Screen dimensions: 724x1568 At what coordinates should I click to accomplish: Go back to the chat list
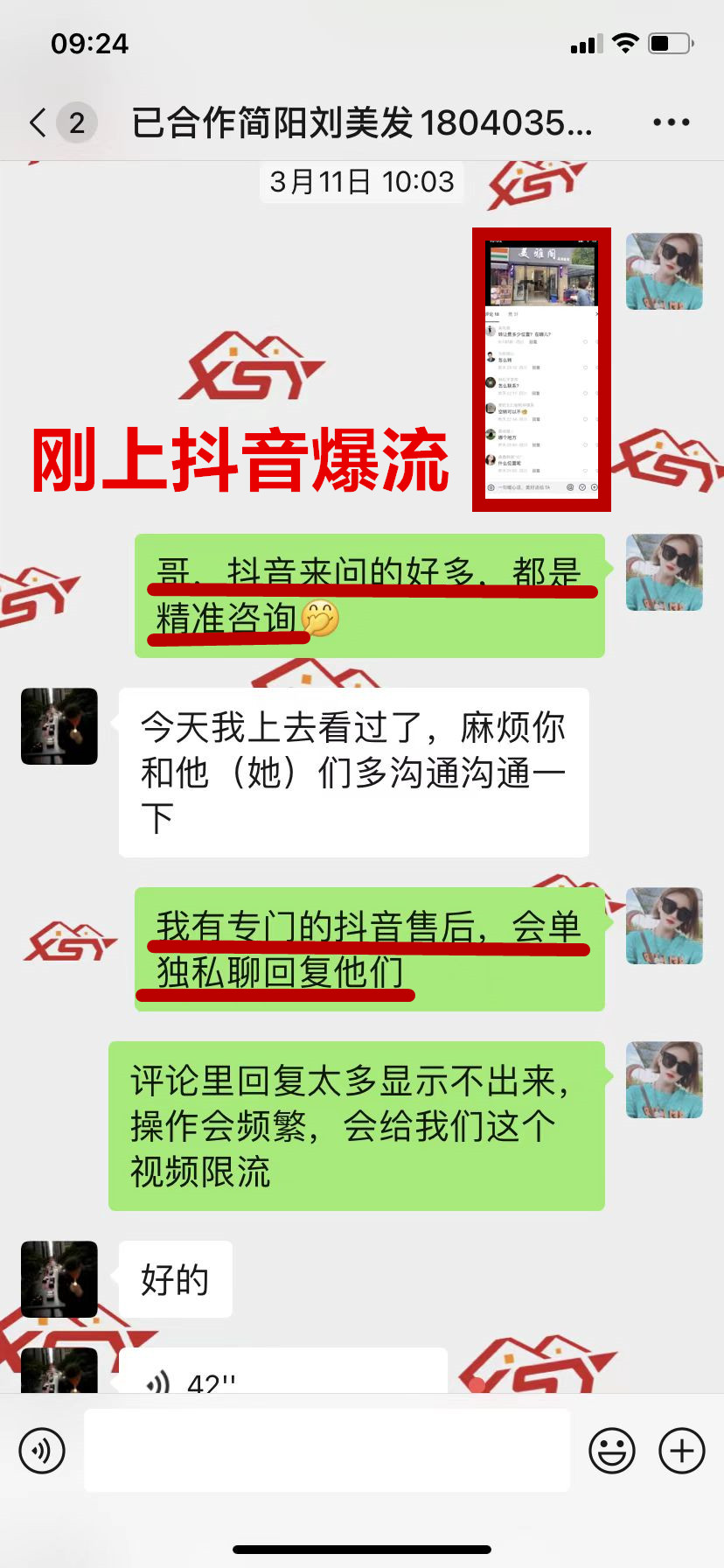point(38,122)
